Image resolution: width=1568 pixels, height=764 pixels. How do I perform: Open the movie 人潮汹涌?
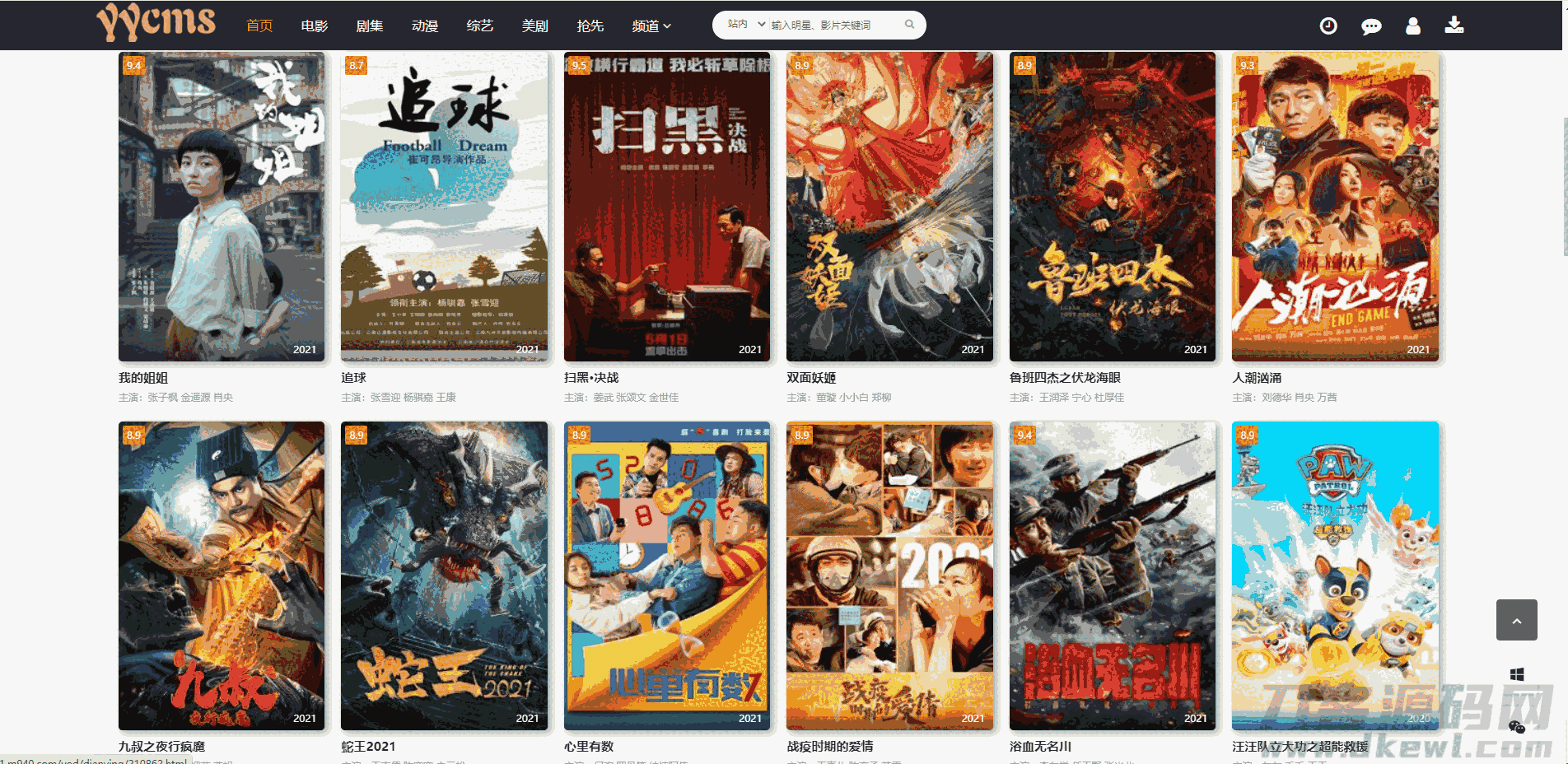[1335, 207]
